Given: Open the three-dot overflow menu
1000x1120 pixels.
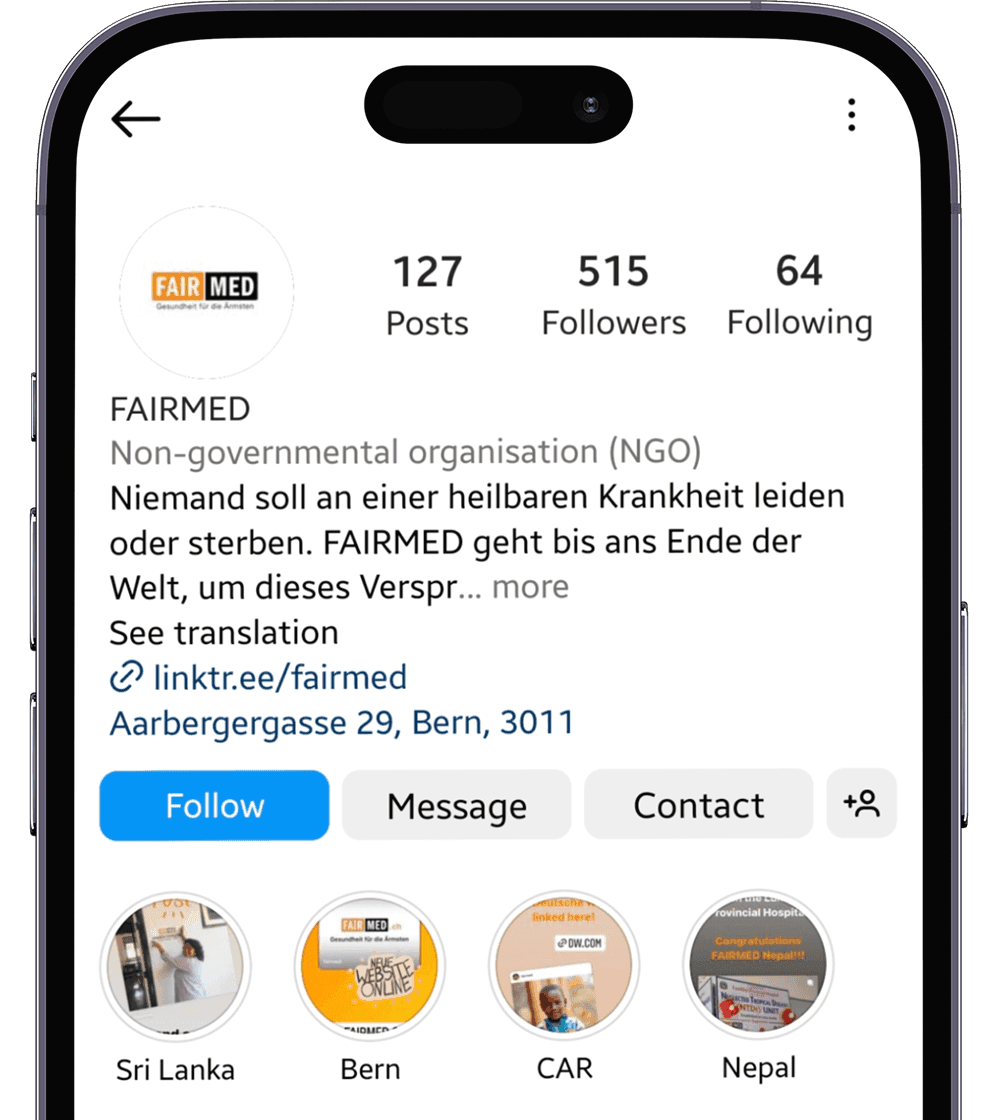Looking at the screenshot, I should [x=851, y=115].
